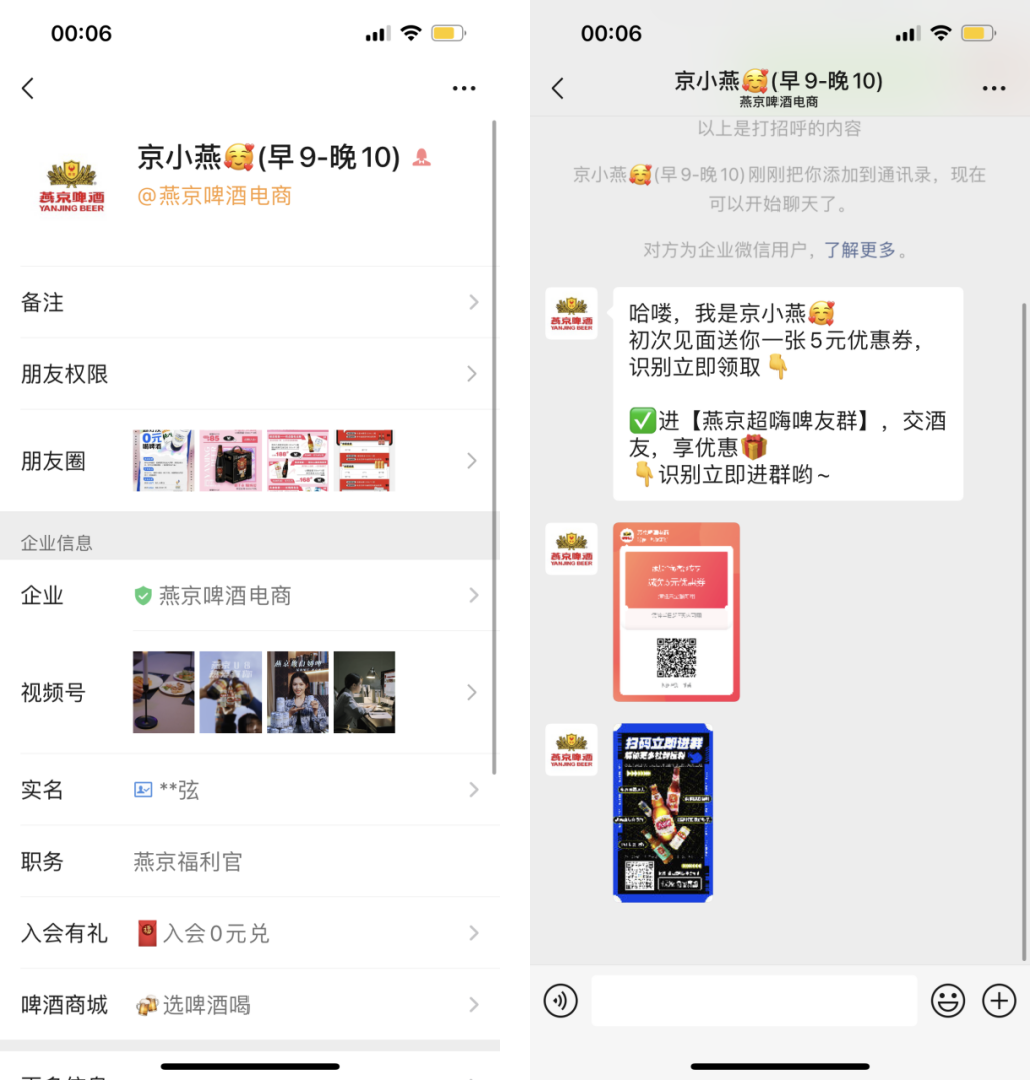Image resolution: width=1030 pixels, height=1080 pixels.
Task: Go back from the 京小燕 chat
Action: pyautogui.click(x=558, y=88)
